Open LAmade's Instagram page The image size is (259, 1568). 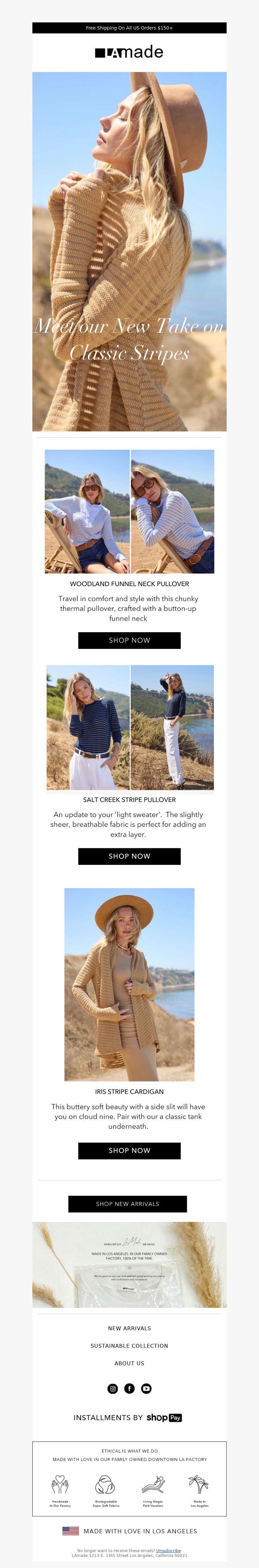tap(112, 1388)
